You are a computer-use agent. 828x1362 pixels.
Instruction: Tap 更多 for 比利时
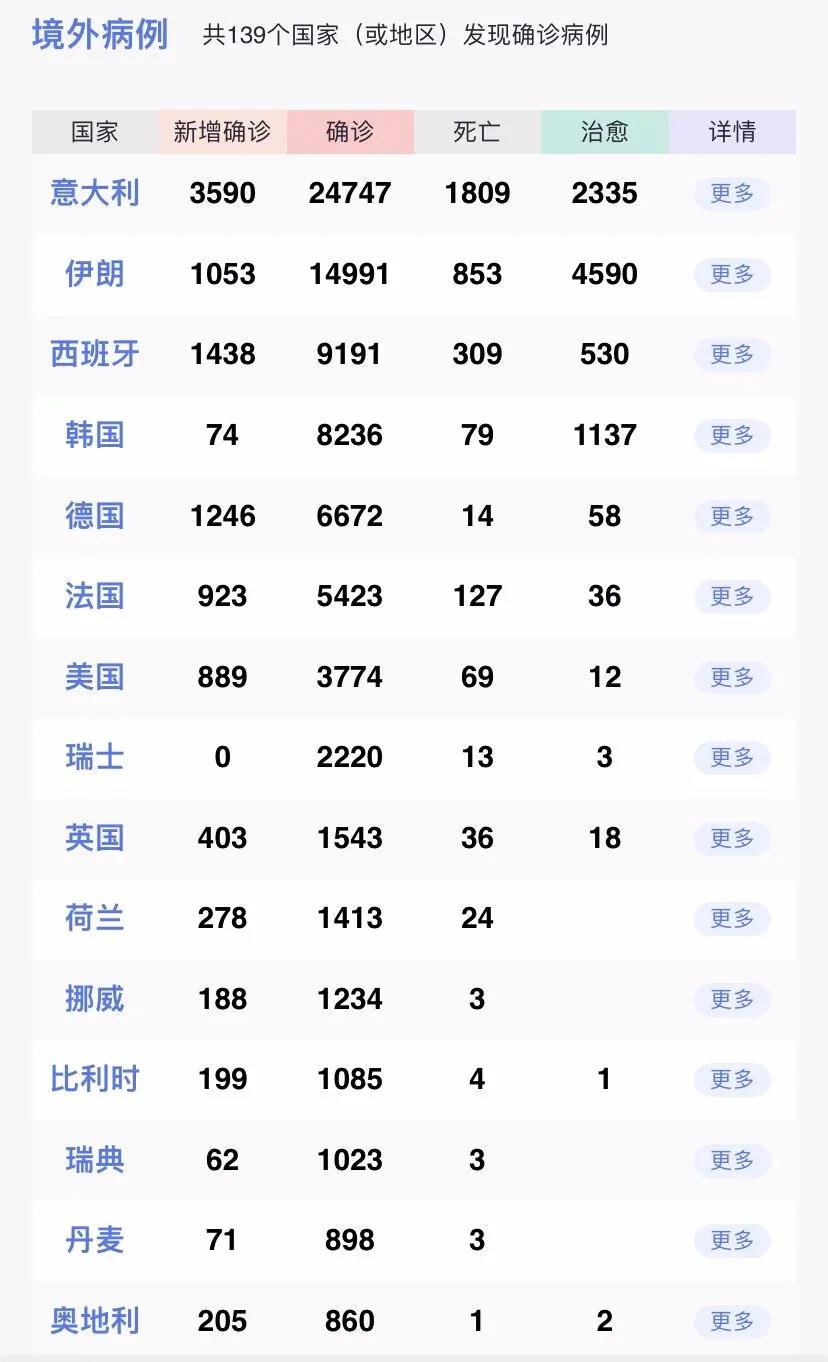732,1079
